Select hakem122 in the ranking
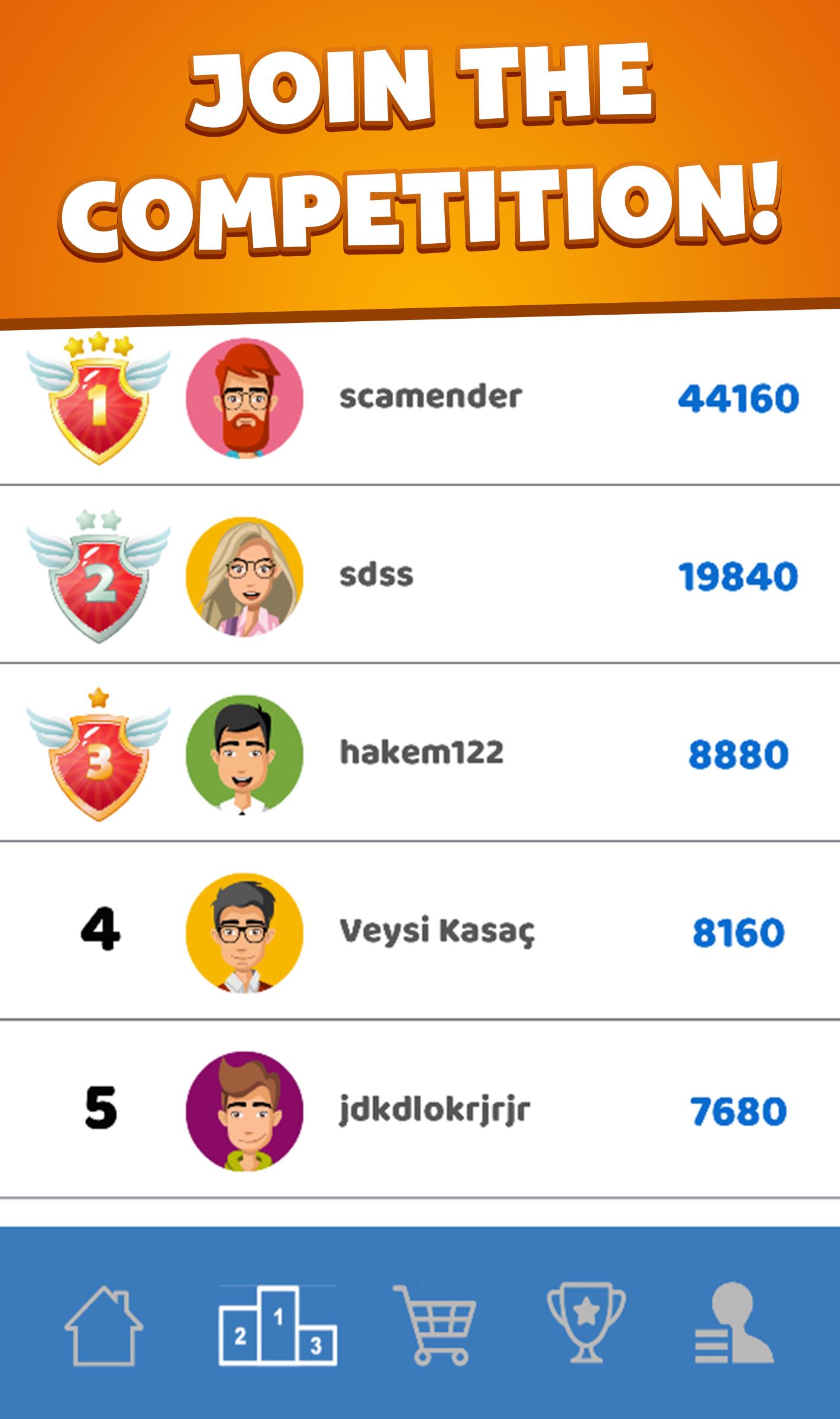Screen dimensions: 840x1419 coord(421,754)
